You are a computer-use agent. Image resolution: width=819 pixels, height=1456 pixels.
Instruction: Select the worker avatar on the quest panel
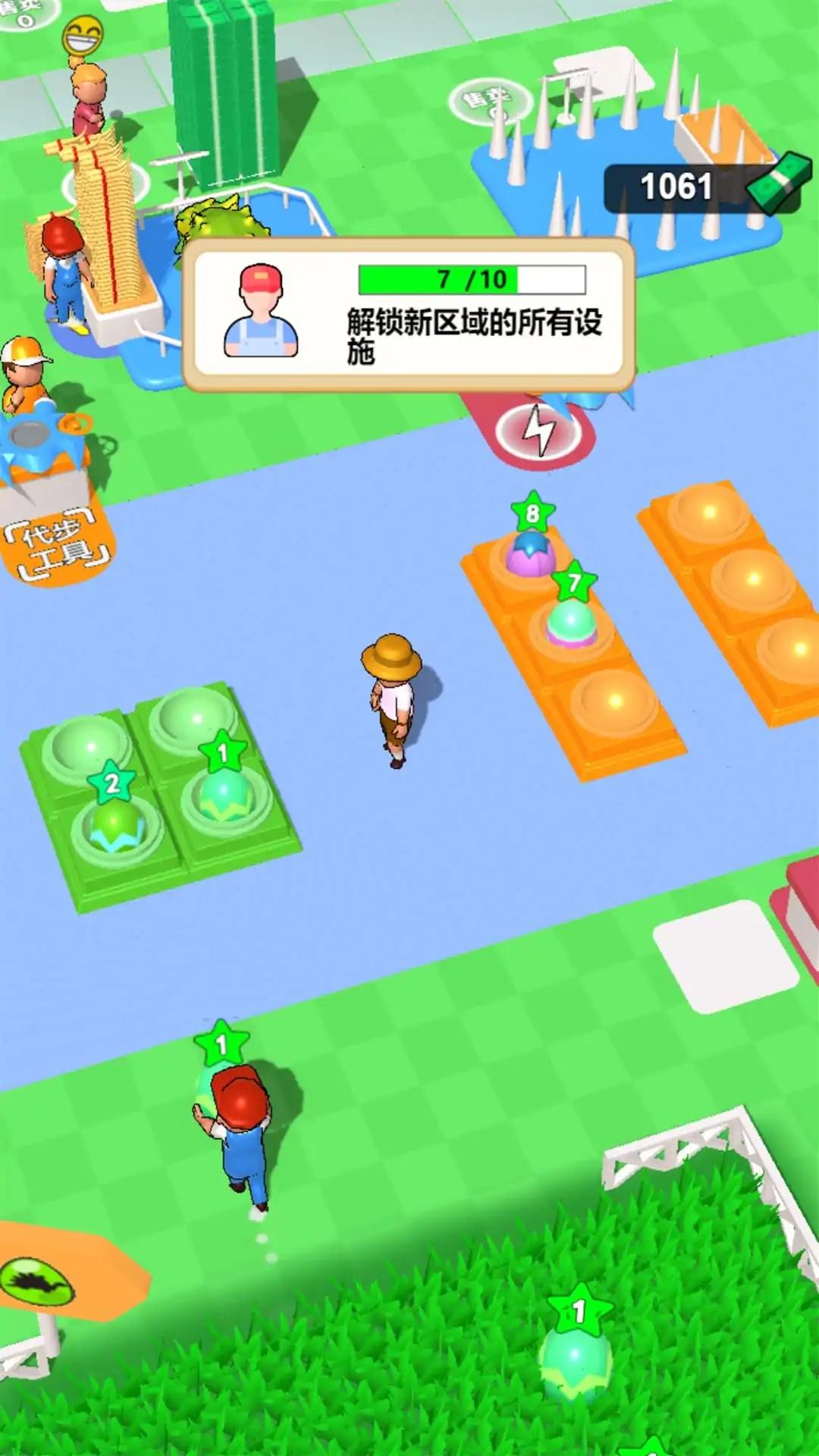[x=261, y=311]
